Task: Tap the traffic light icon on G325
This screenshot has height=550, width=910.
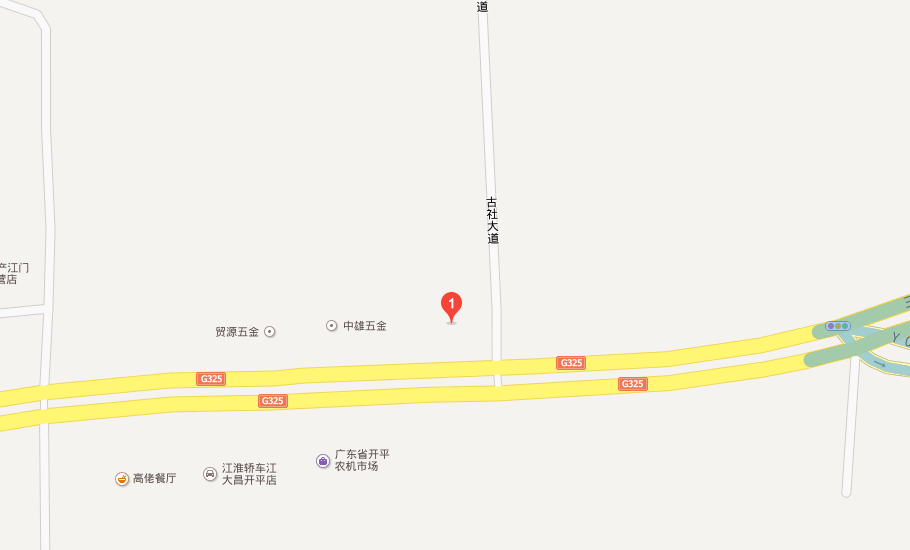Action: (x=838, y=326)
